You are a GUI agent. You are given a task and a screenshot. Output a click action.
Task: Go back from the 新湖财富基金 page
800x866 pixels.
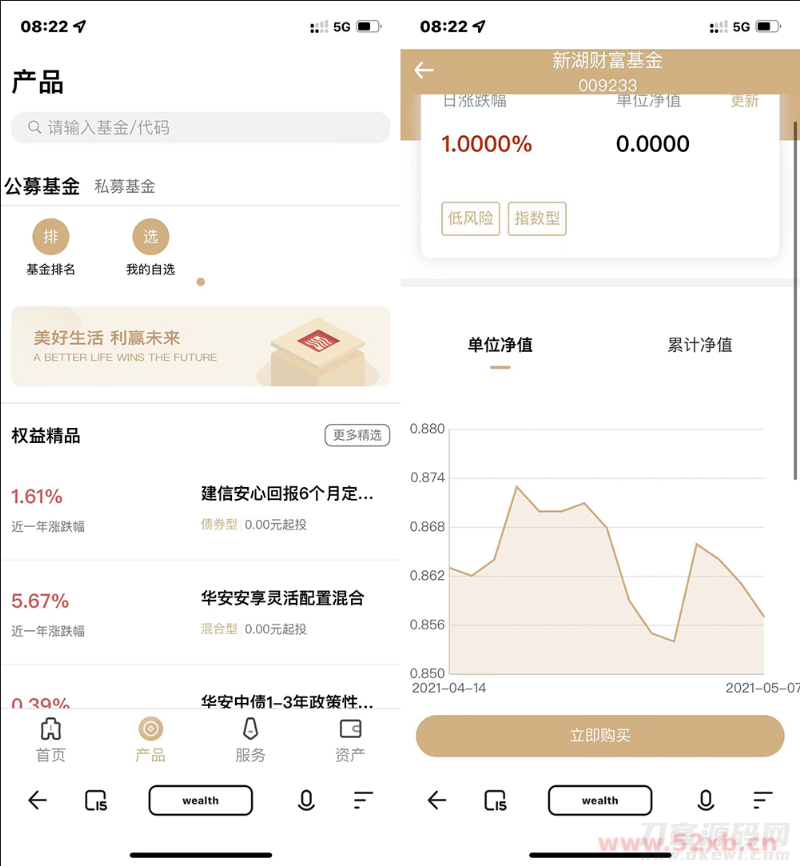coord(424,70)
